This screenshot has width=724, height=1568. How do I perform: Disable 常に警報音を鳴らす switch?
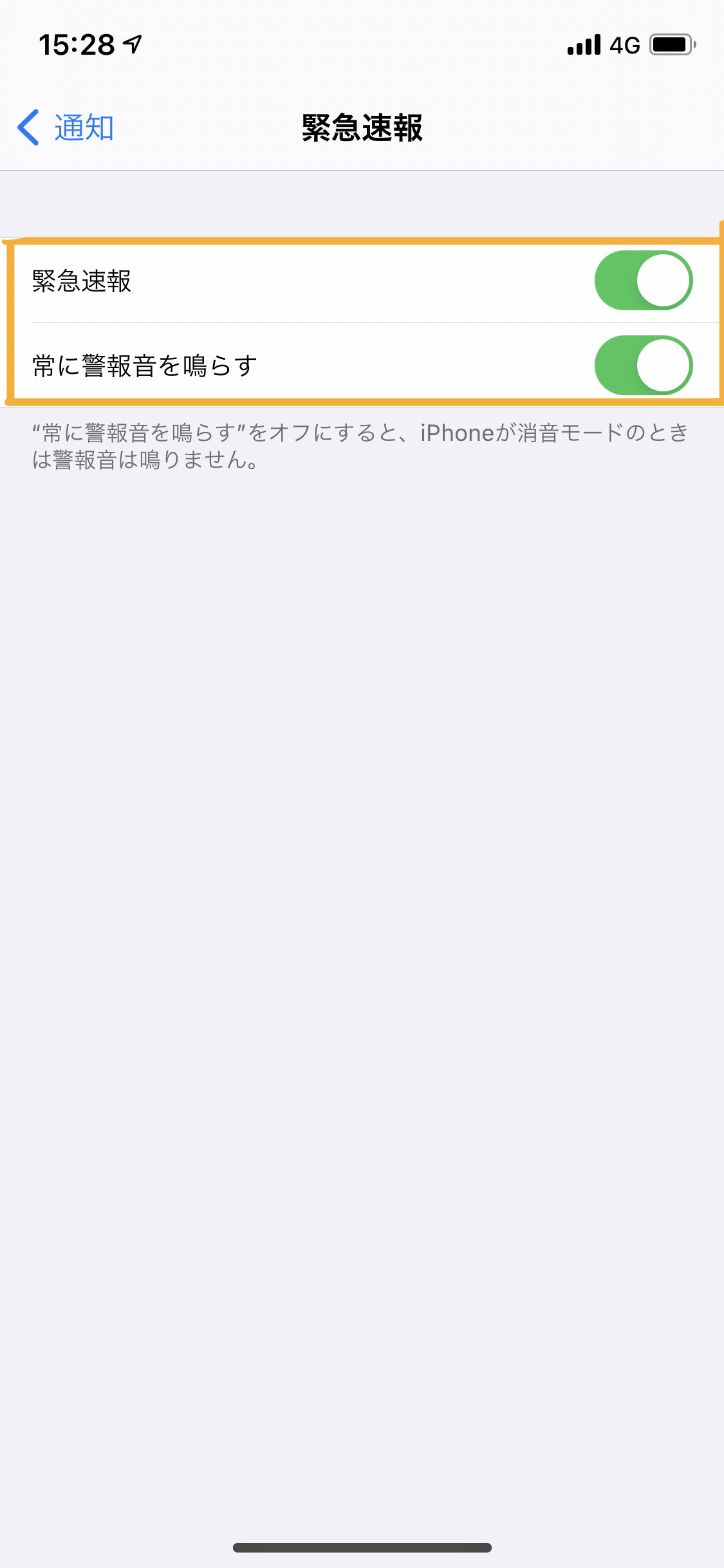pos(643,366)
